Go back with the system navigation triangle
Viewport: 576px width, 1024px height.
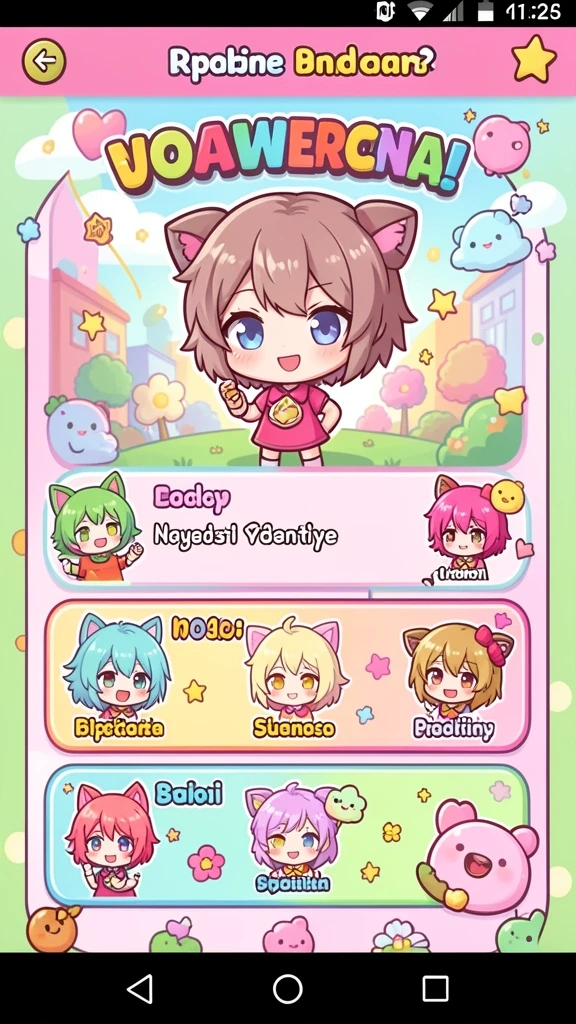pyautogui.click(x=140, y=989)
